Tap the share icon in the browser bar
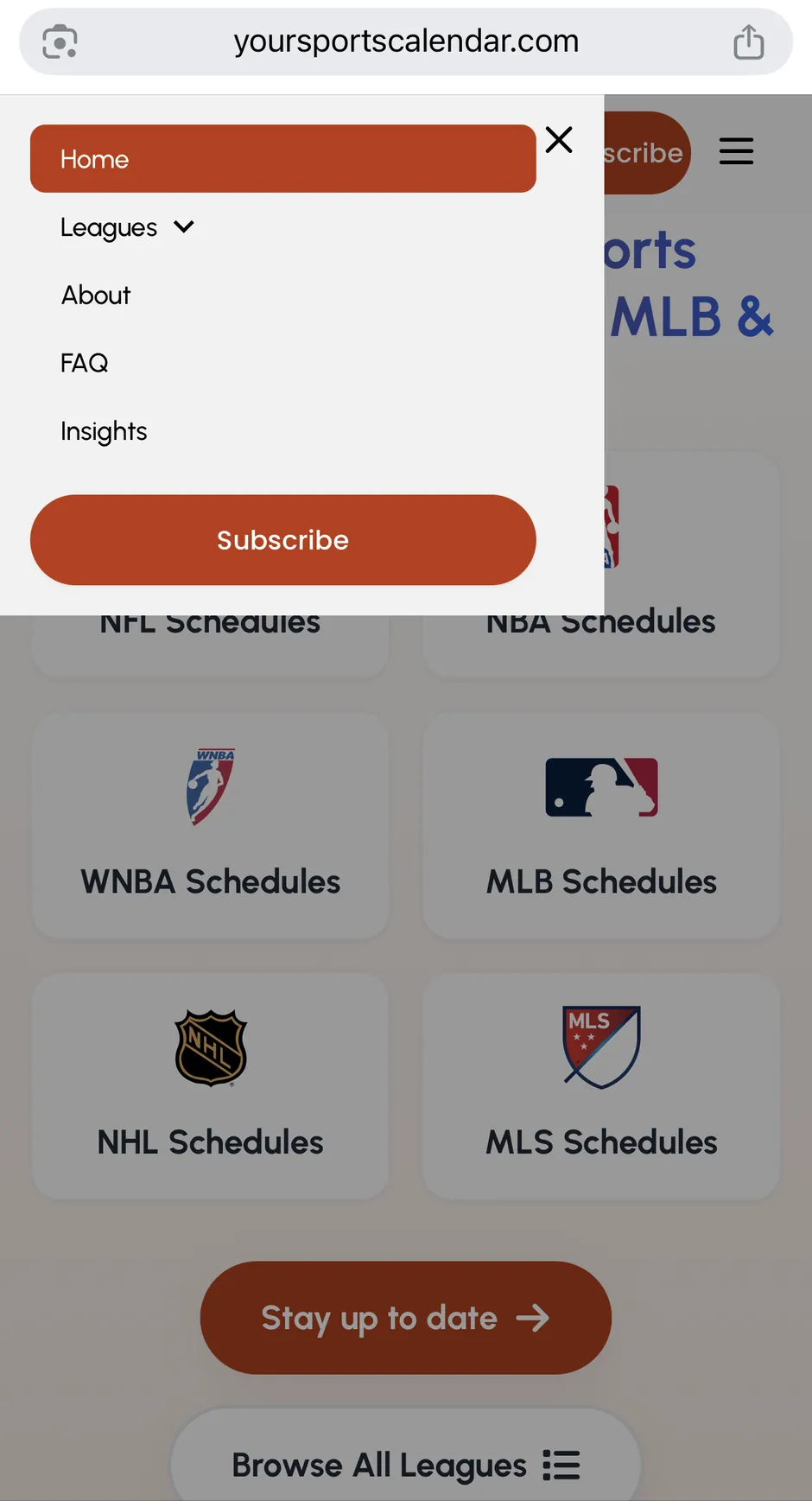This screenshot has height=1501, width=812. coord(749,41)
